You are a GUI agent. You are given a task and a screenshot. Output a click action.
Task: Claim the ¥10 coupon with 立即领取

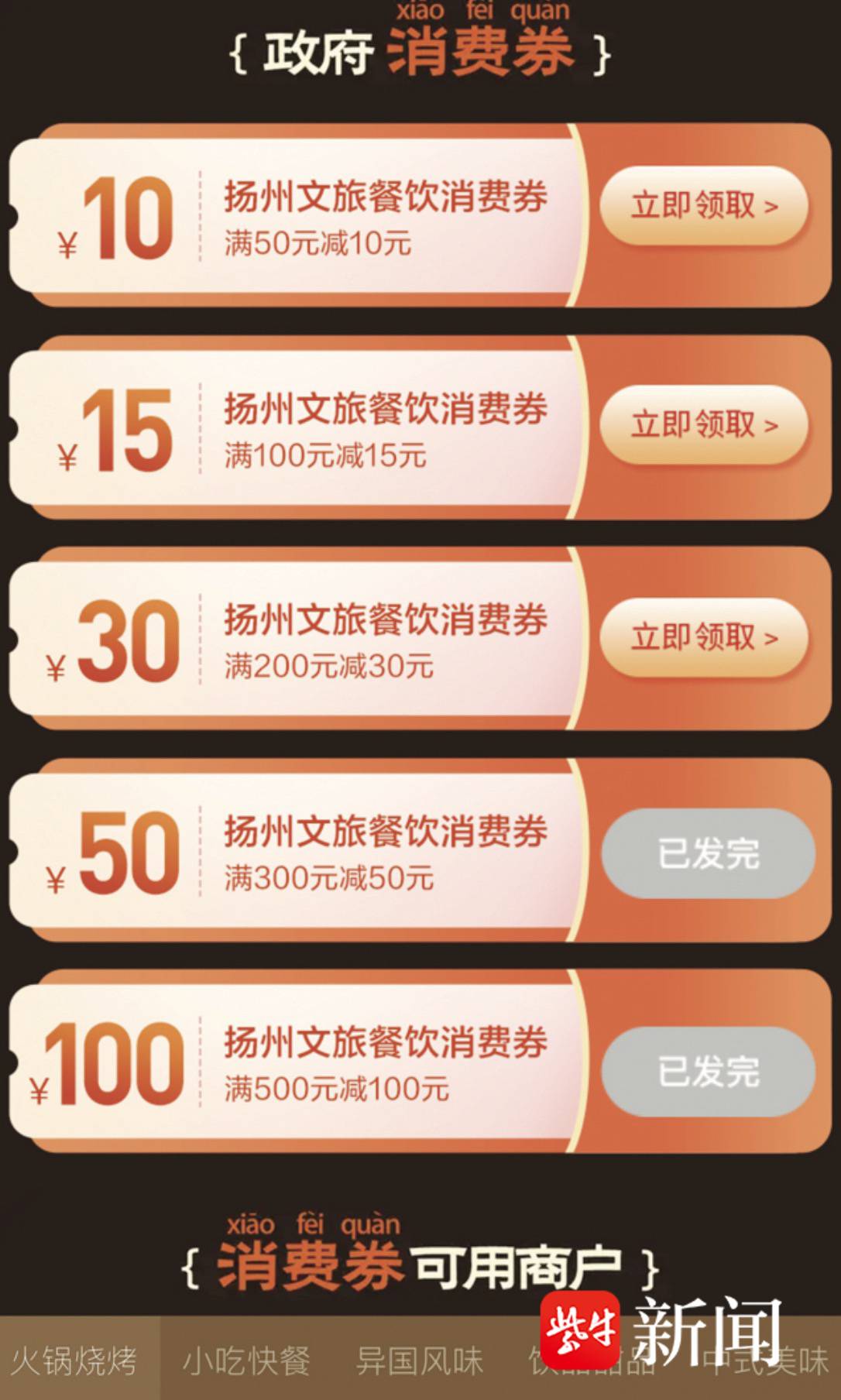point(704,206)
